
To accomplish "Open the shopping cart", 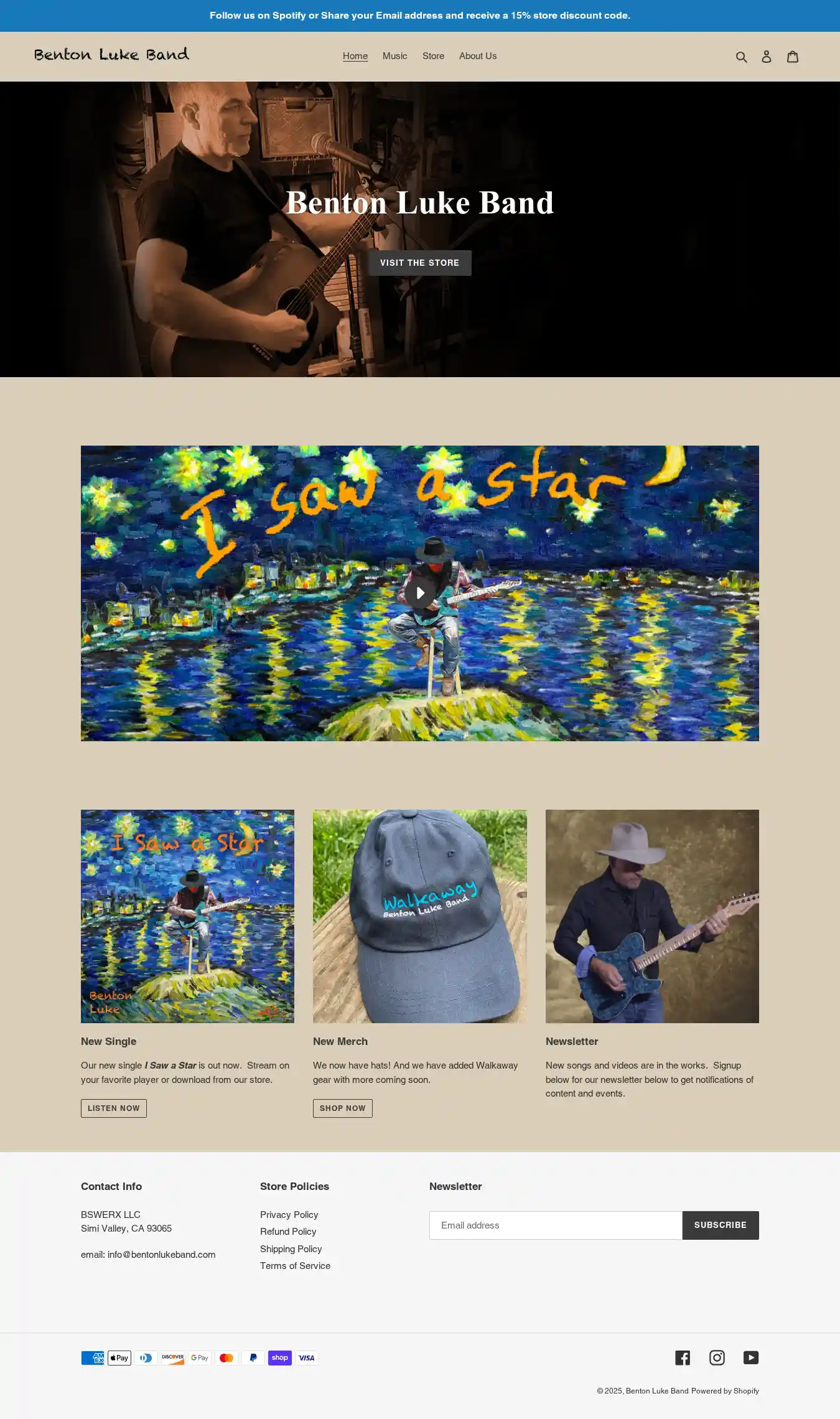I will (793, 57).
